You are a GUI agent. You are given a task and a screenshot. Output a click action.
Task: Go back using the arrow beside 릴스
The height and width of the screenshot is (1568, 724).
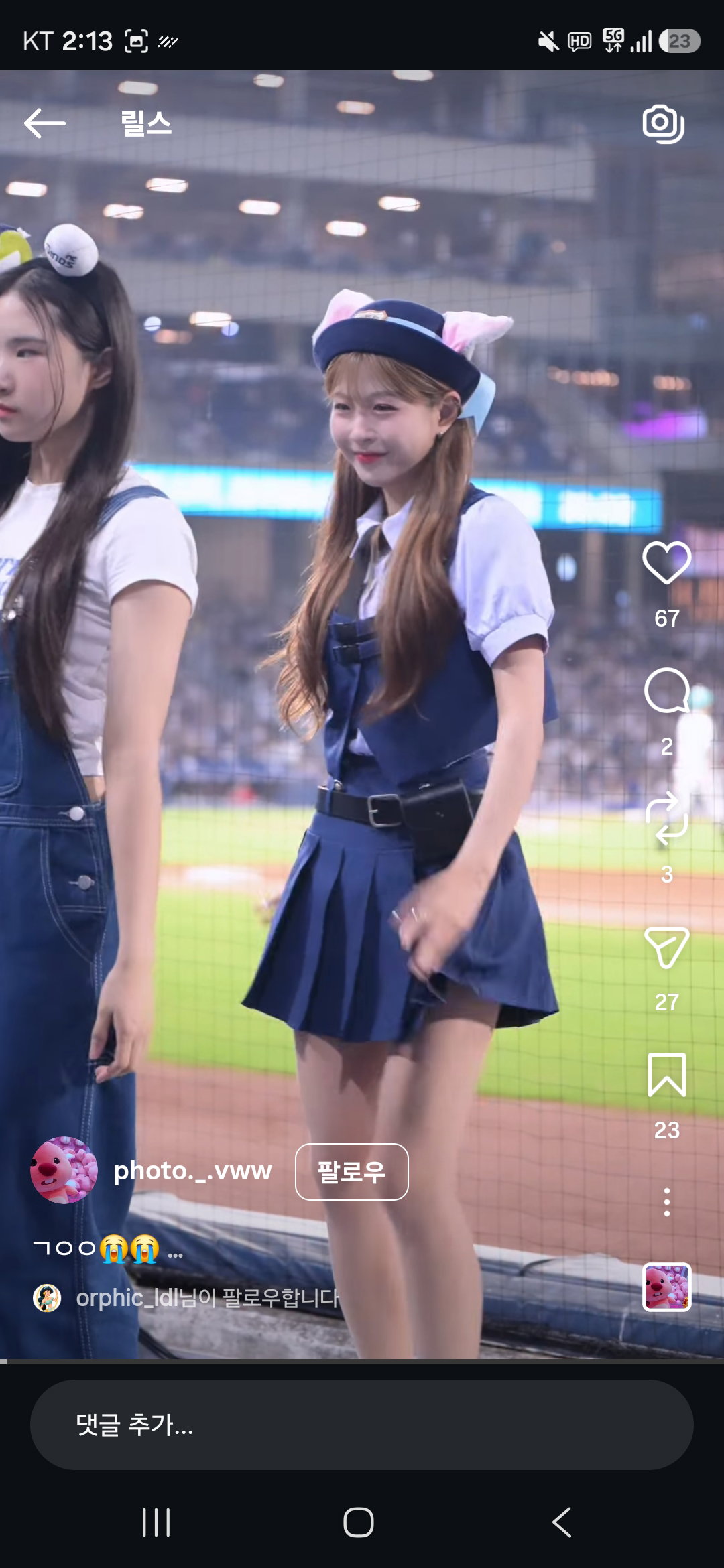click(44, 124)
